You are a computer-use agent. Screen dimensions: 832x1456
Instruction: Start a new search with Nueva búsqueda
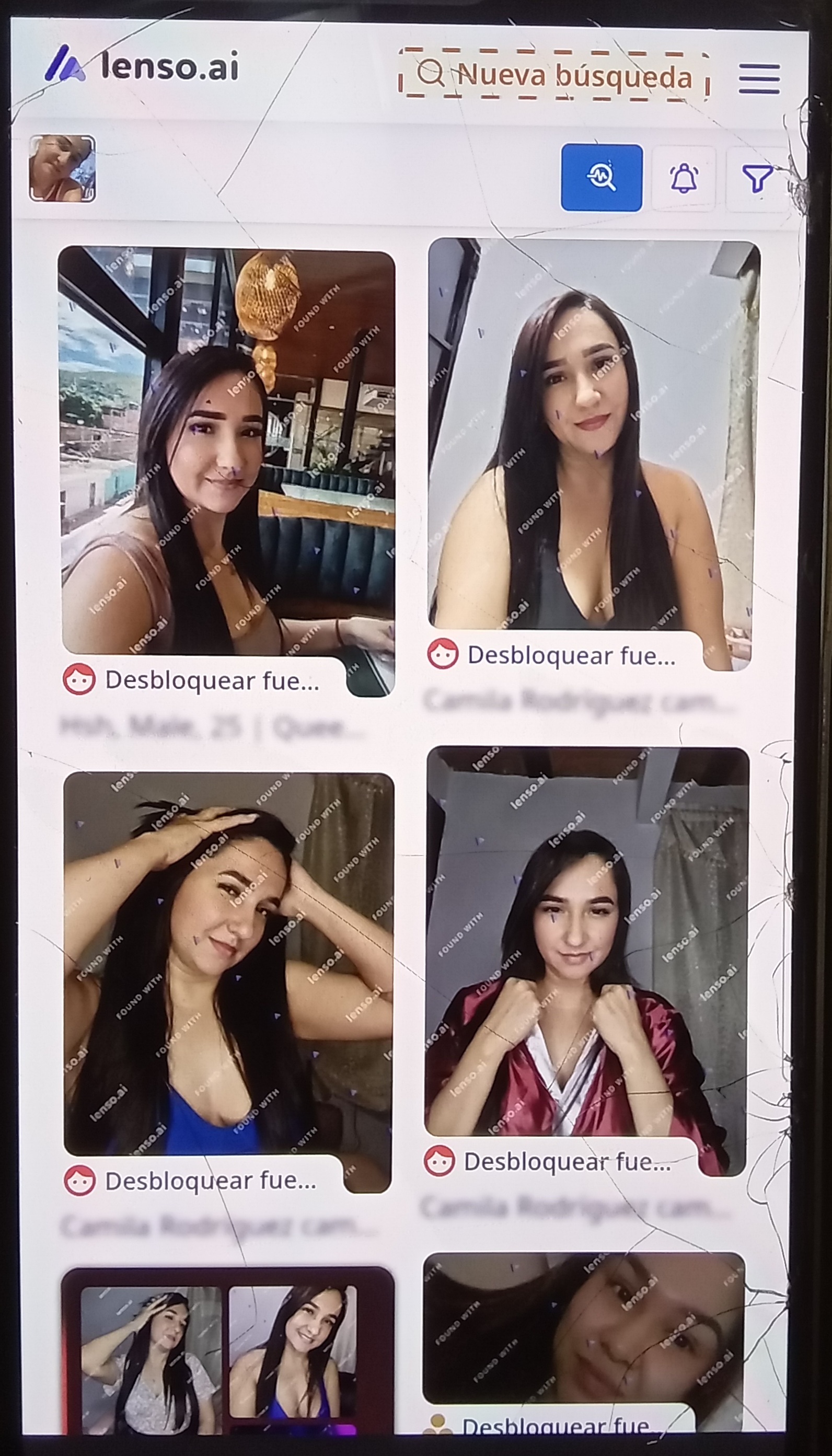[x=554, y=75]
